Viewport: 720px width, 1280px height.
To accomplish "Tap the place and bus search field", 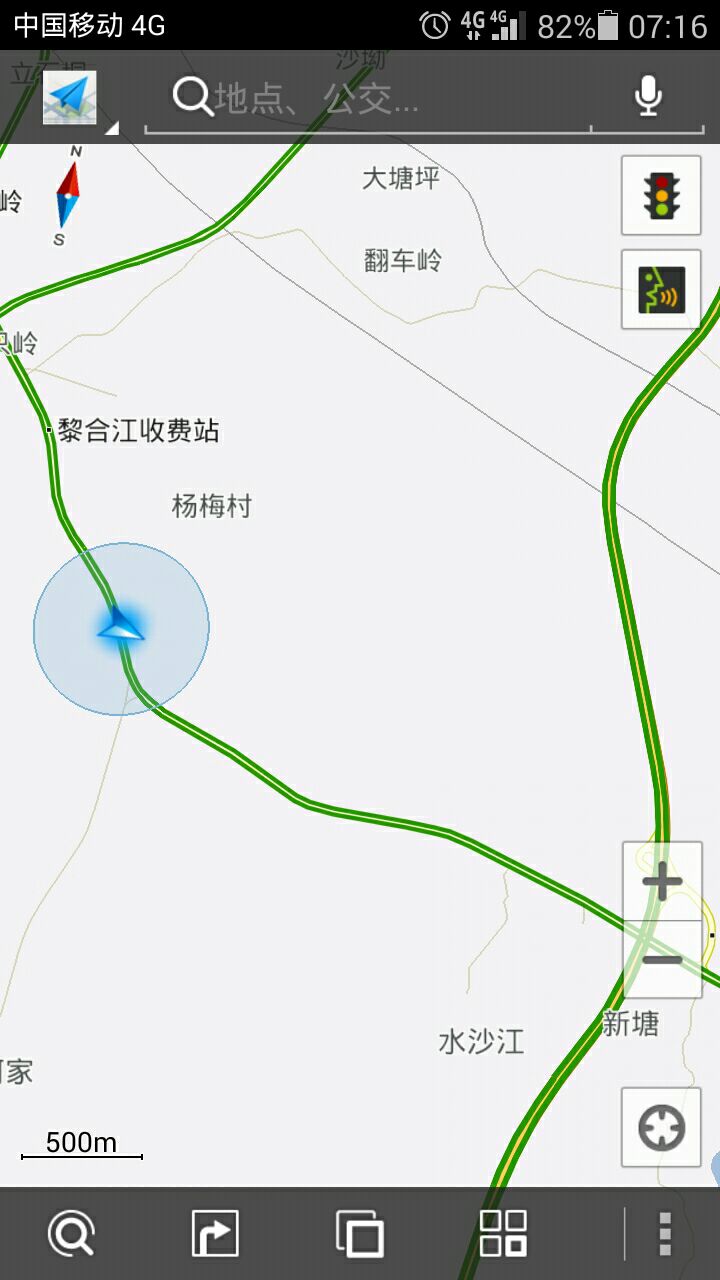I will click(x=380, y=98).
